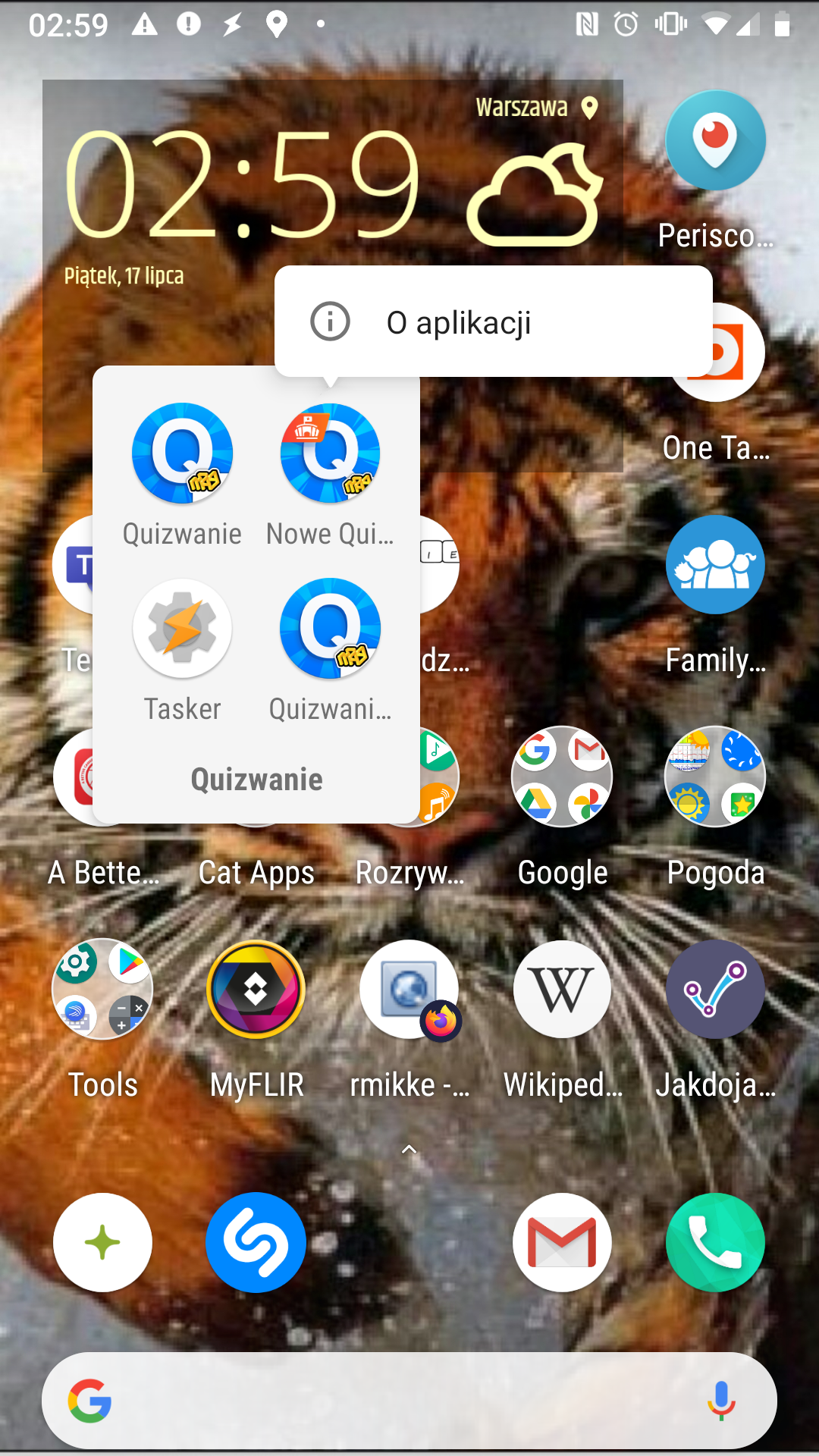Open the Pogoda folder
819x1456 pixels.
(715, 777)
